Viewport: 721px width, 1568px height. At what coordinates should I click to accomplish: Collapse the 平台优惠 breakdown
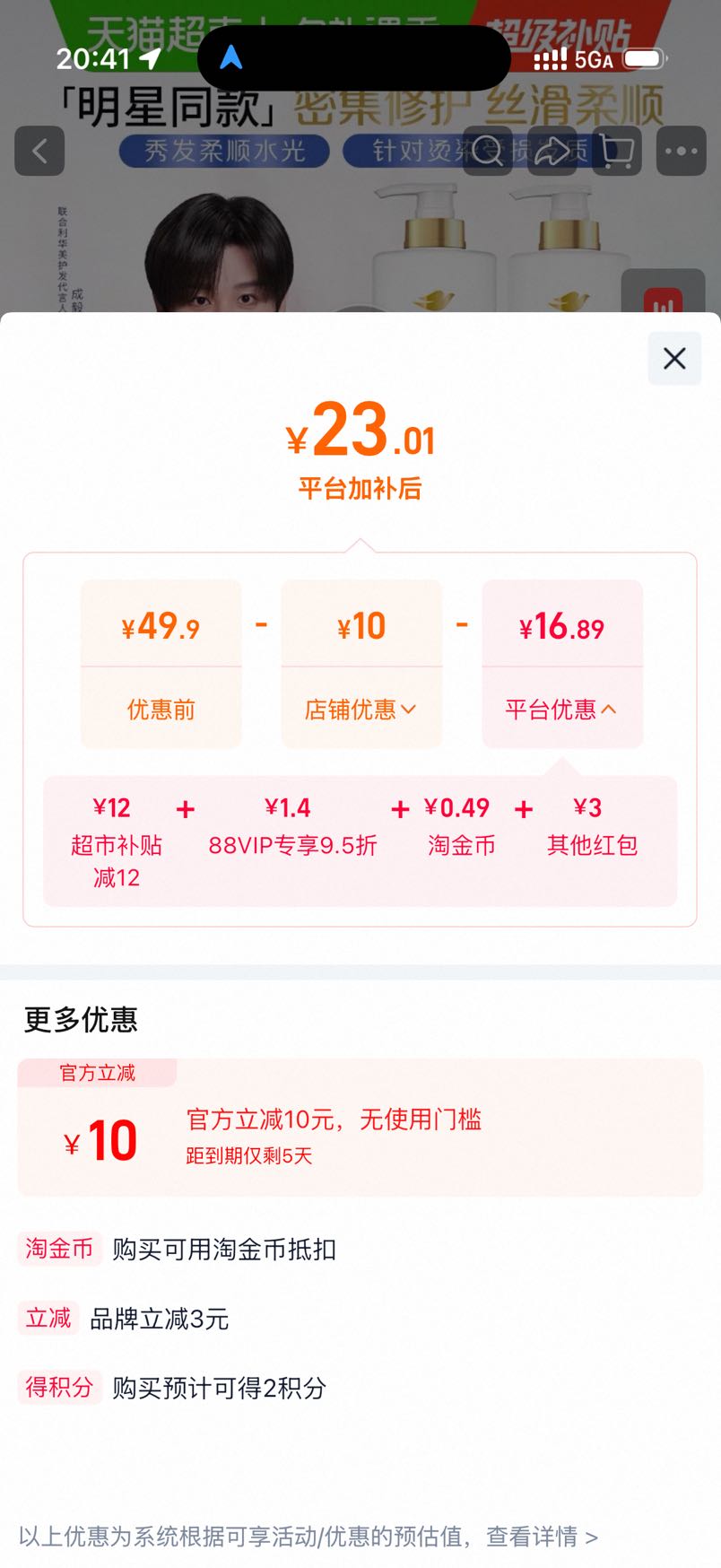[561, 710]
